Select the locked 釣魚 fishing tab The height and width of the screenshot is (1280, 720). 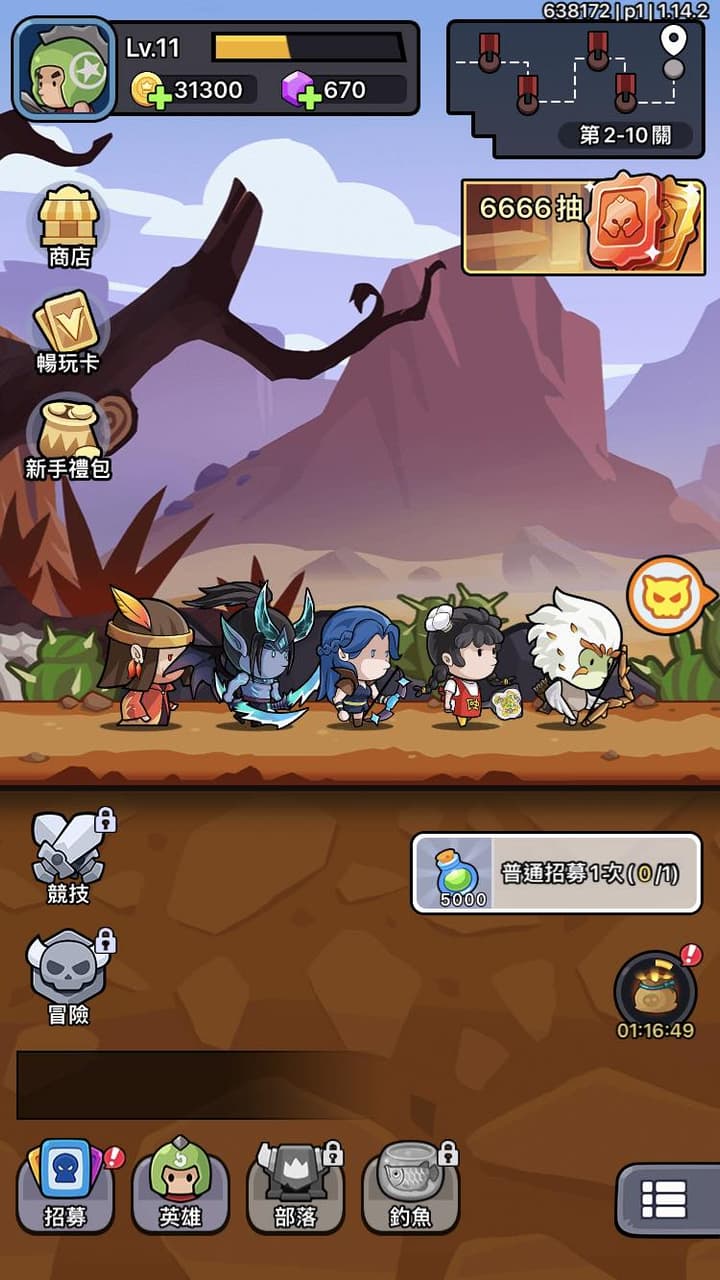tap(410, 1187)
